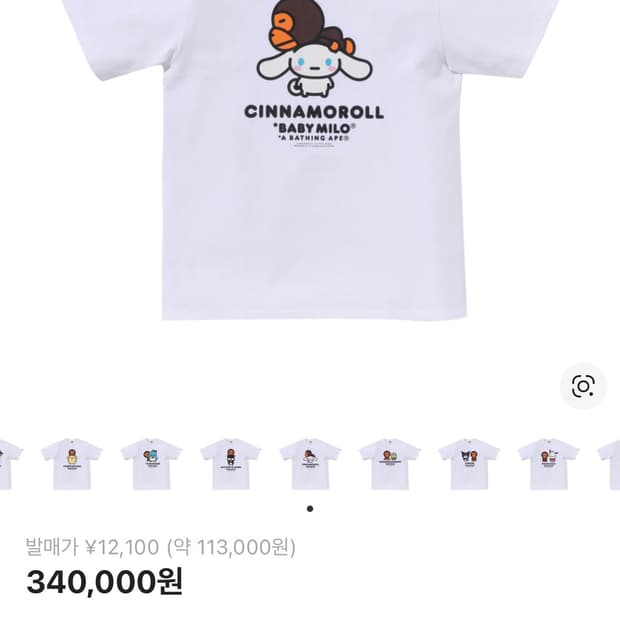Choose the tee thumbnail with the red bow character
Viewport: 620px width, 620px height.
[548, 463]
